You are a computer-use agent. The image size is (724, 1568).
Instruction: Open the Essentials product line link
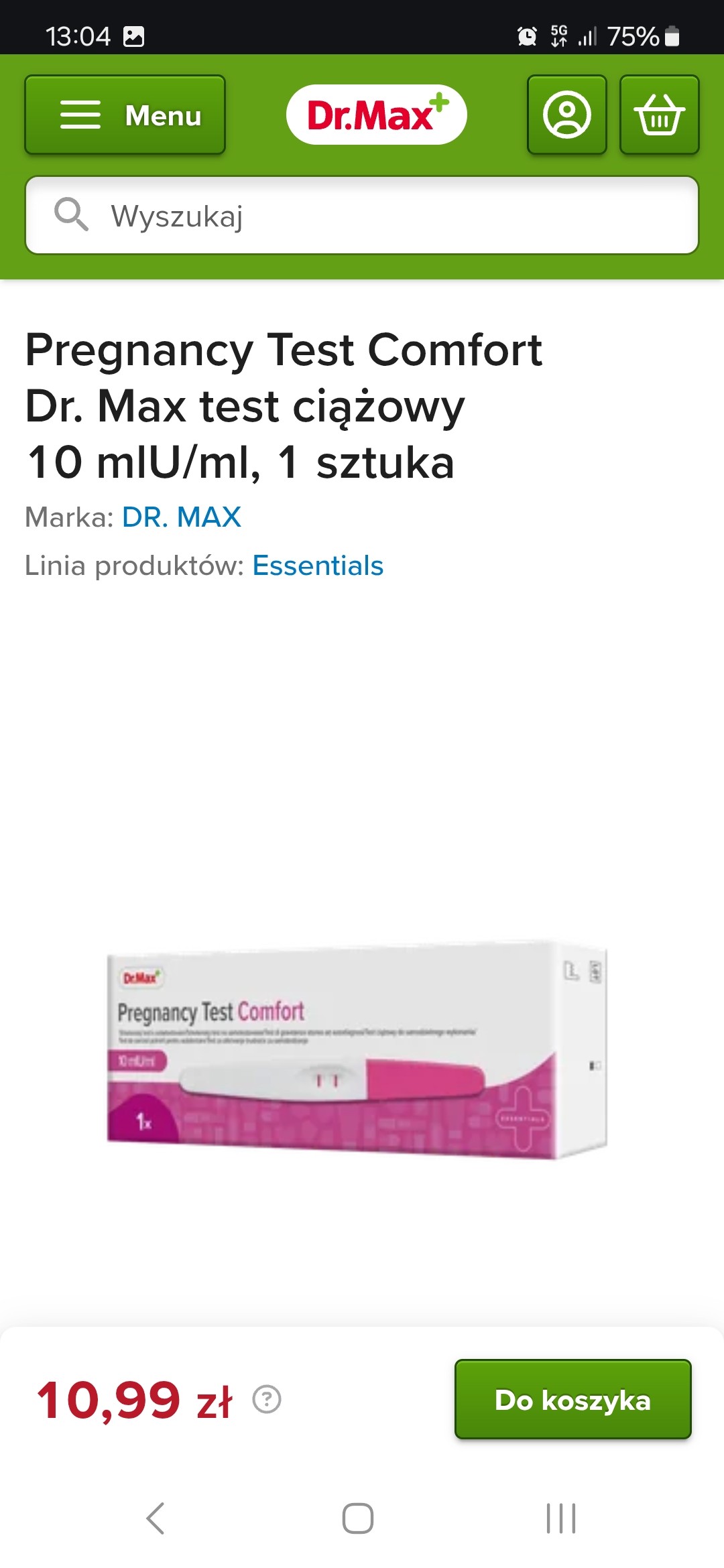click(x=318, y=566)
